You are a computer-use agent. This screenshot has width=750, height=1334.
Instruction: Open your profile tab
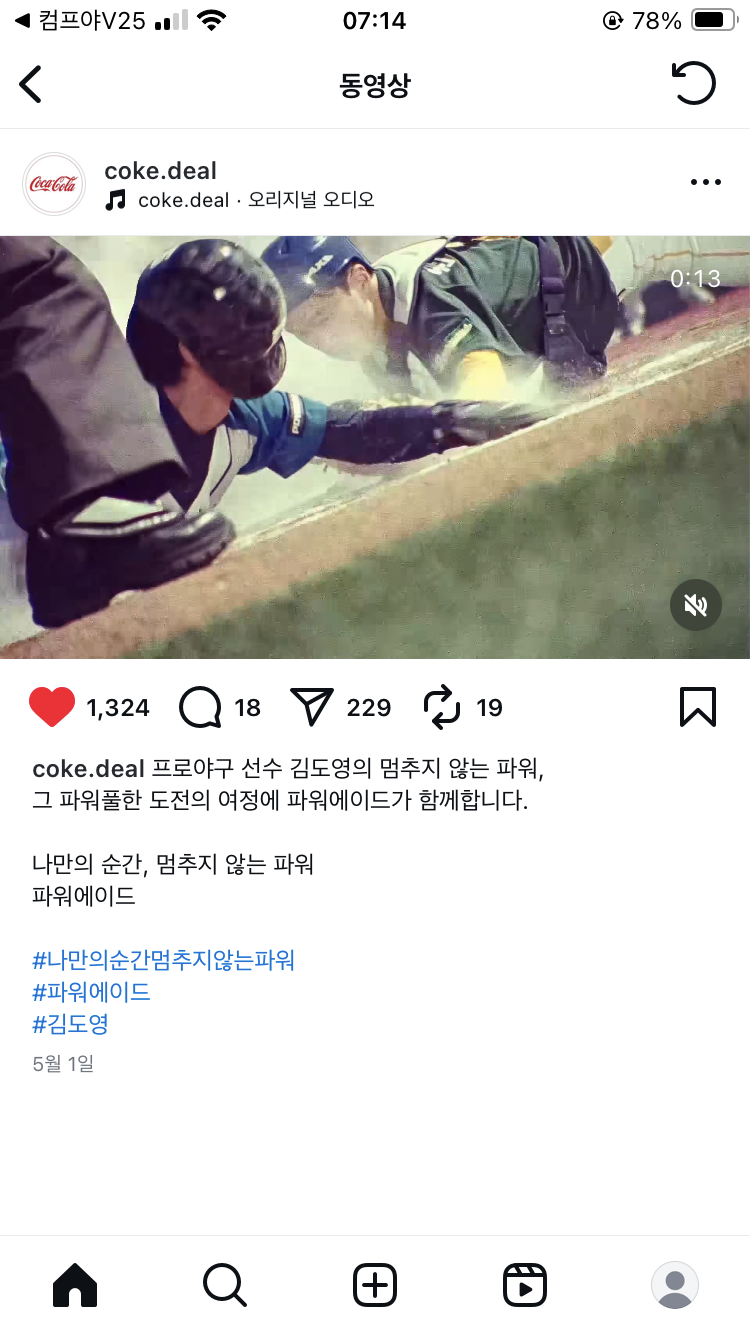pyautogui.click(x=675, y=1285)
